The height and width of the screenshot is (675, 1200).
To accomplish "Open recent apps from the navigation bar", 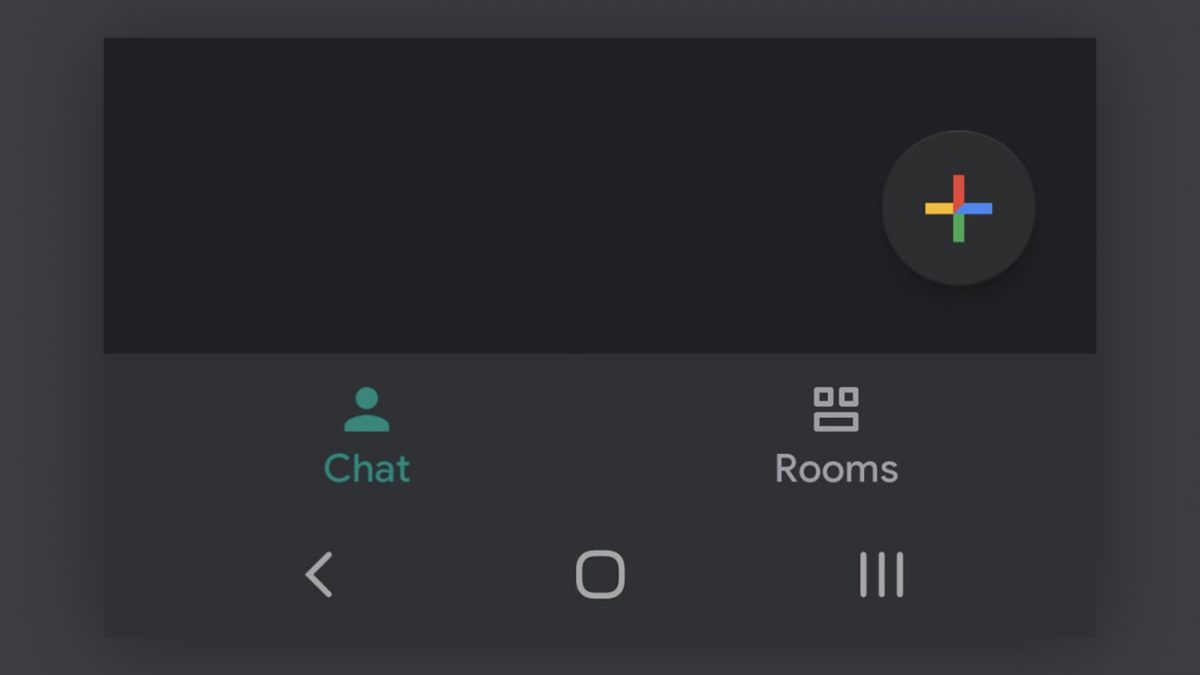I will [x=881, y=575].
